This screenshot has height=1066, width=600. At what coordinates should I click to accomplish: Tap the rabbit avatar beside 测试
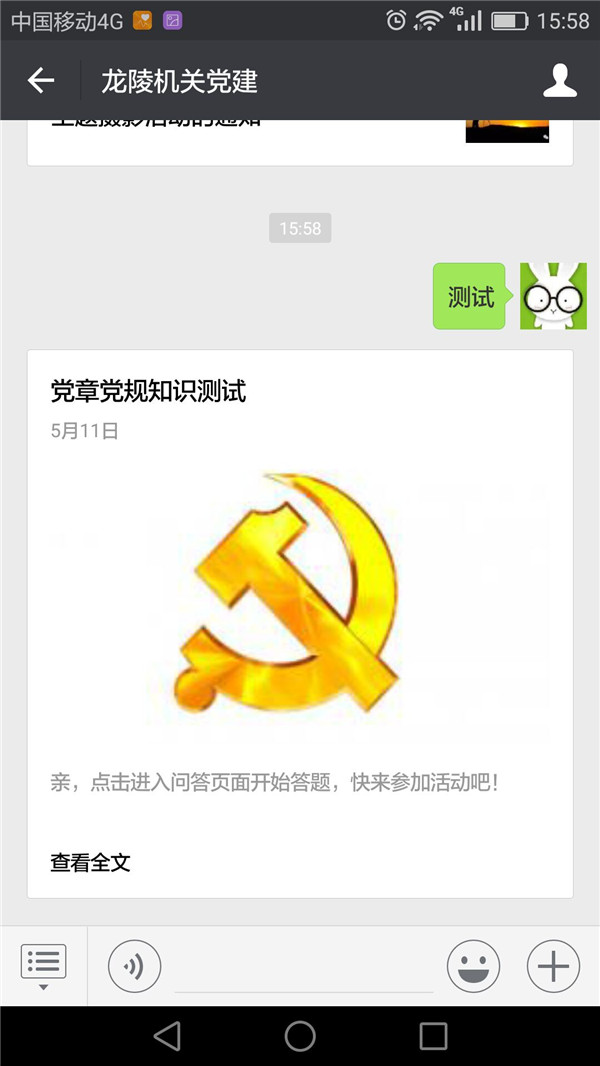(x=553, y=296)
